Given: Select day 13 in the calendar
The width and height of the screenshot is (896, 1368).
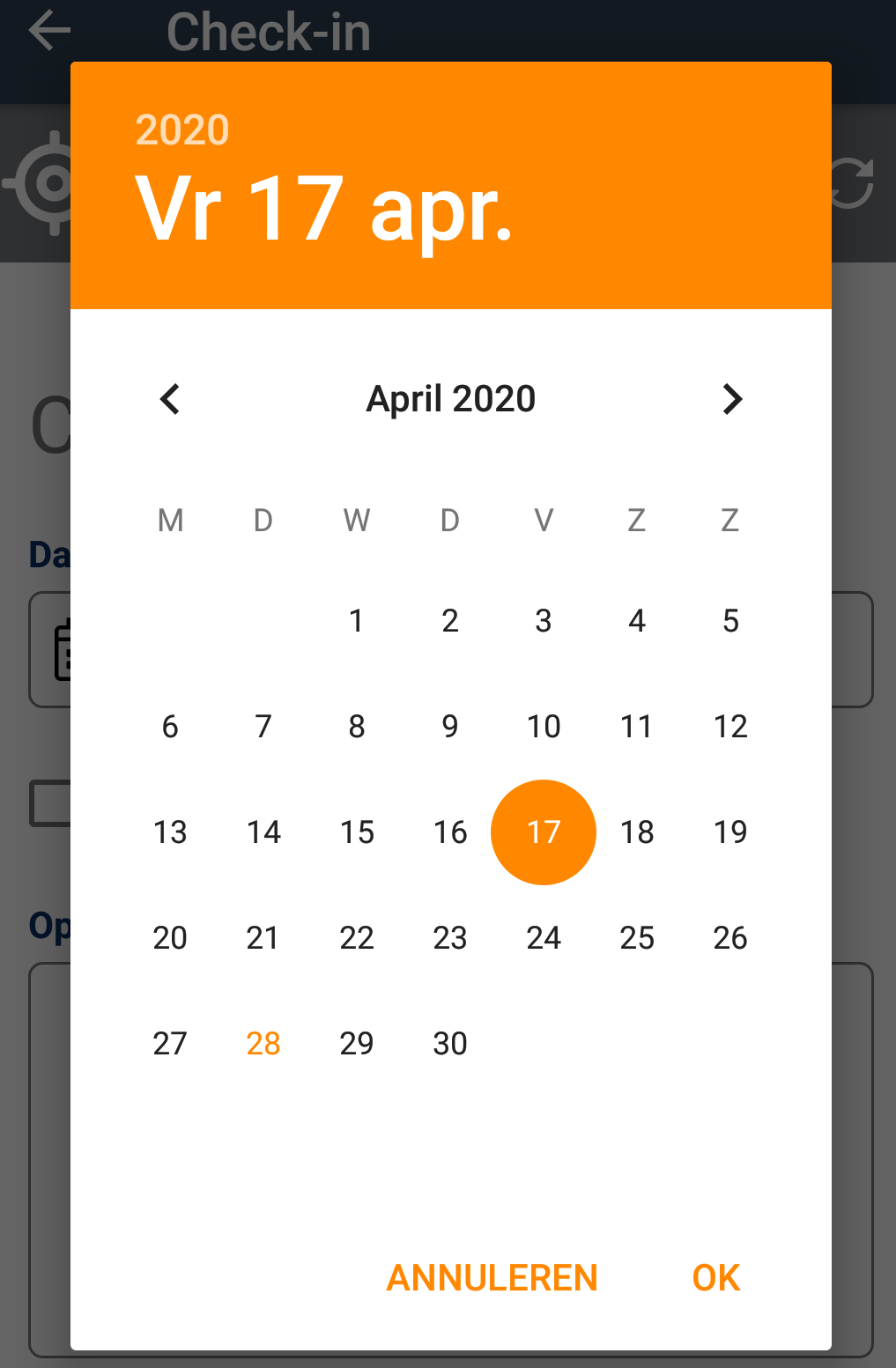Looking at the screenshot, I should [x=170, y=832].
